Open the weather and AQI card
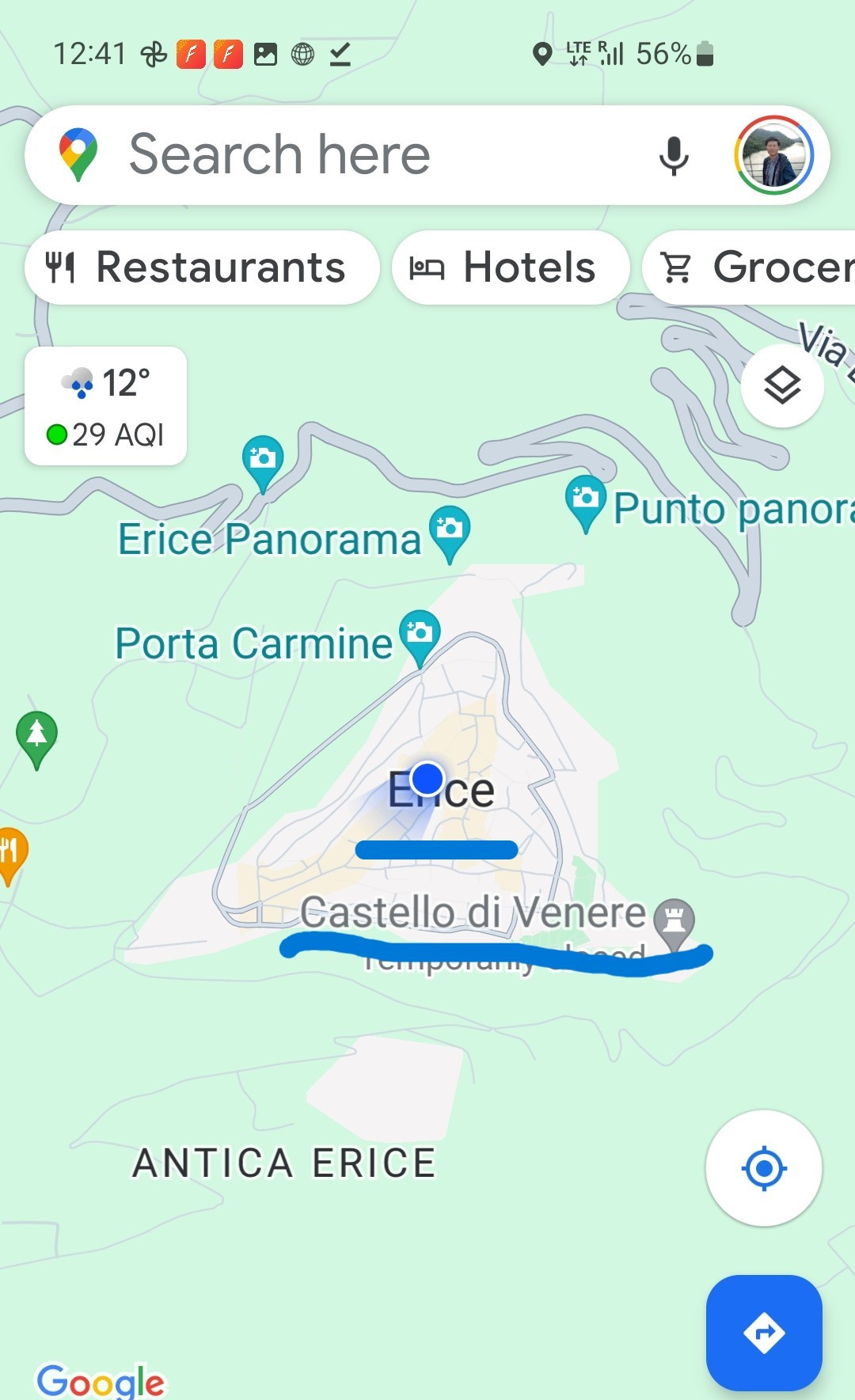This screenshot has width=855, height=1400. point(105,406)
